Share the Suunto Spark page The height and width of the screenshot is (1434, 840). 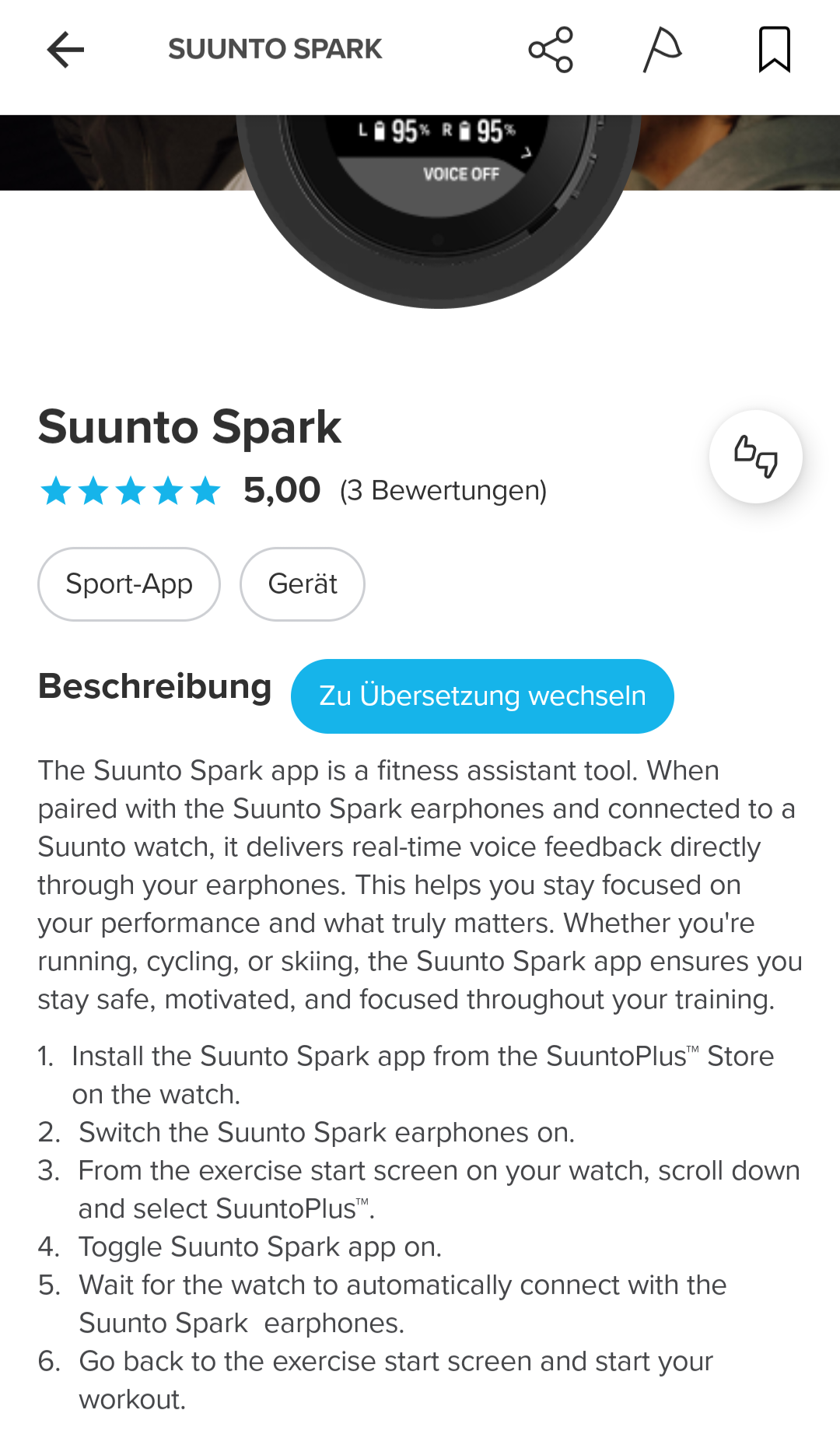(551, 50)
